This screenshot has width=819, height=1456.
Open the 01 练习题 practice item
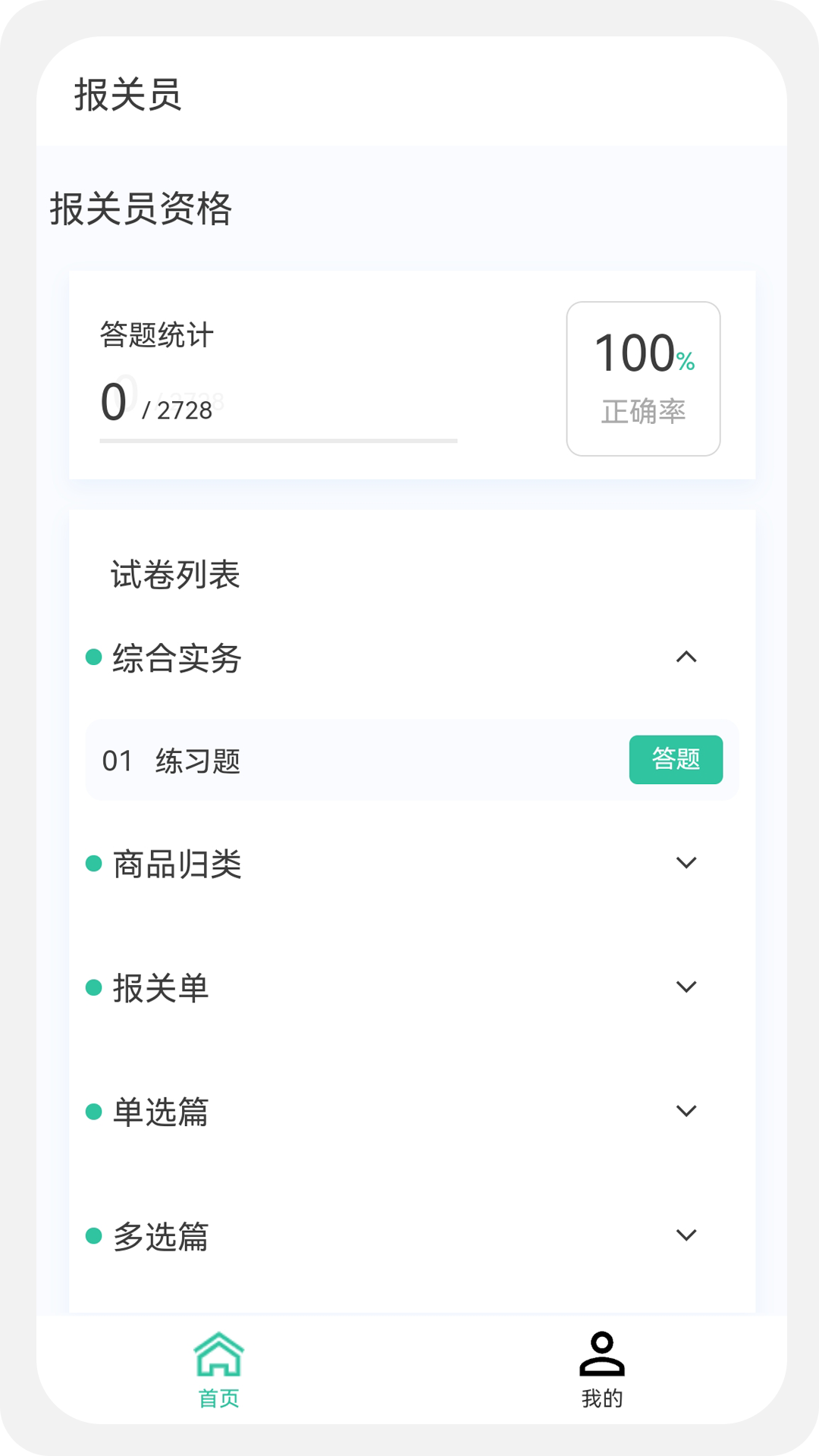click(676, 759)
